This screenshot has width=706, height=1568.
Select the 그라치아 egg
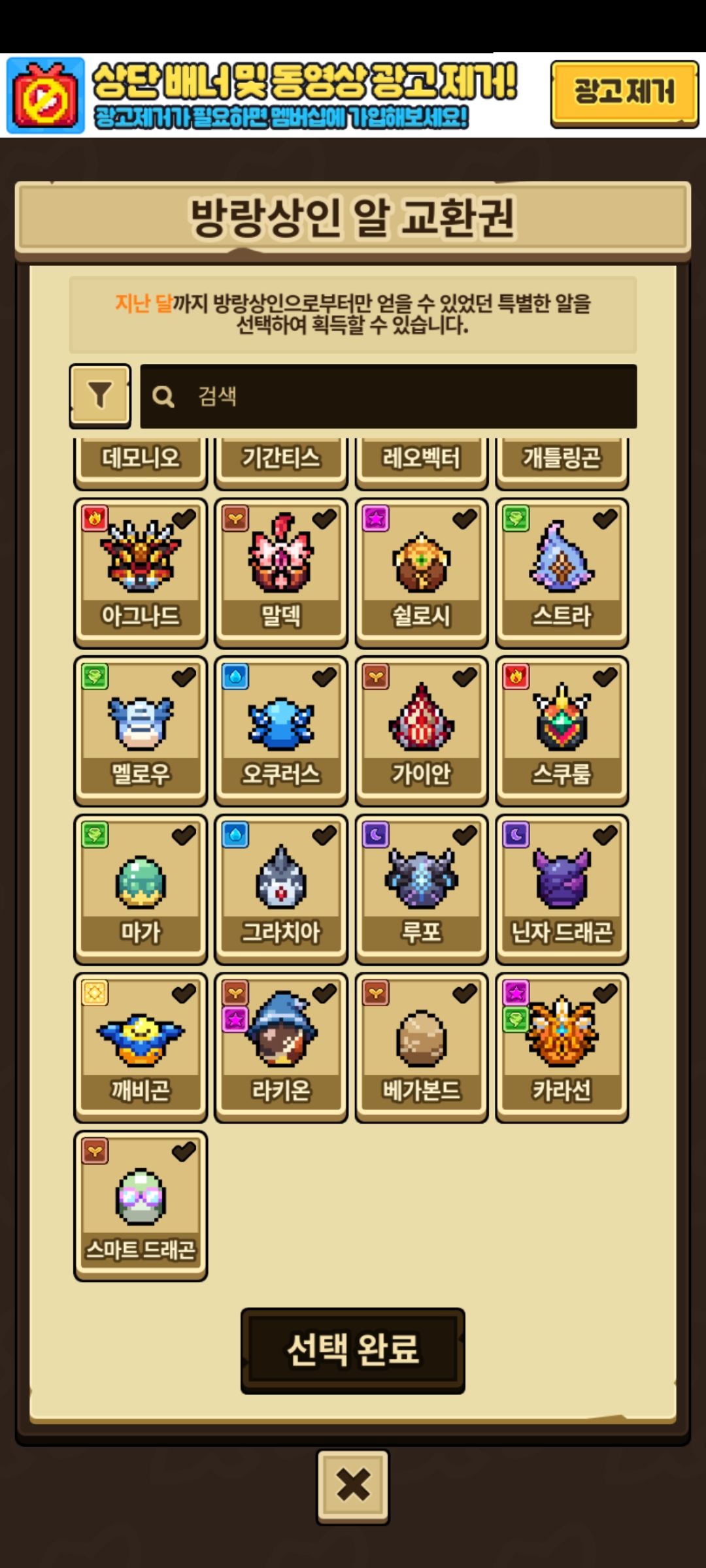tap(281, 888)
